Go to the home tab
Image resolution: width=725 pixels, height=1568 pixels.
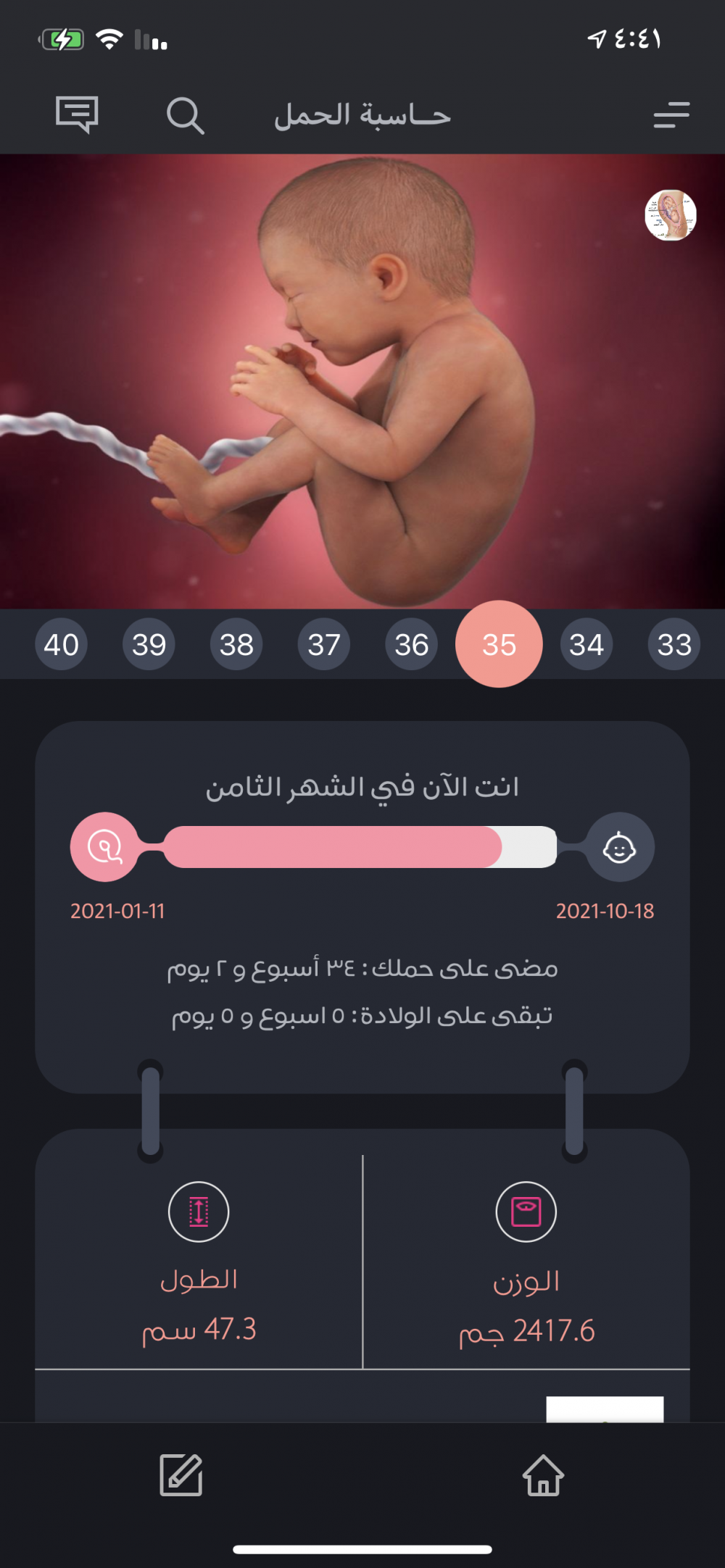(544, 1475)
